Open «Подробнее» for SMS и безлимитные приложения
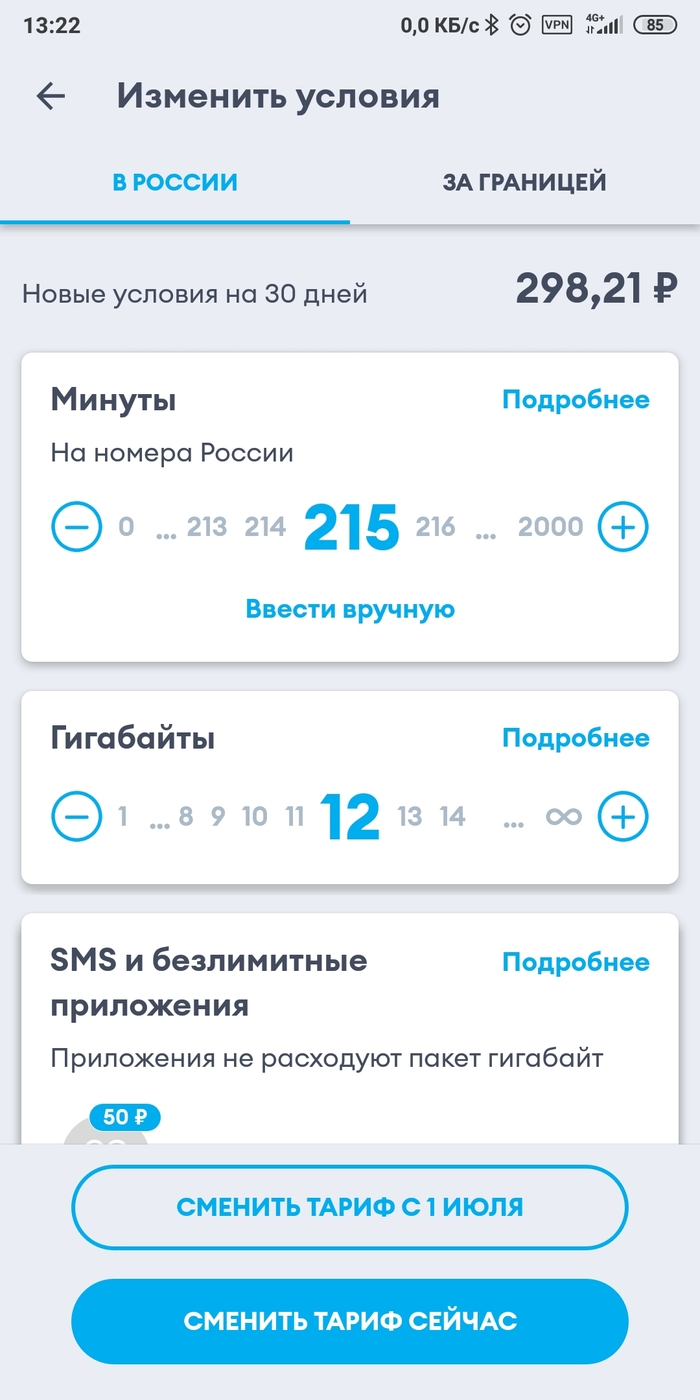The height and width of the screenshot is (1400, 700). click(x=575, y=962)
